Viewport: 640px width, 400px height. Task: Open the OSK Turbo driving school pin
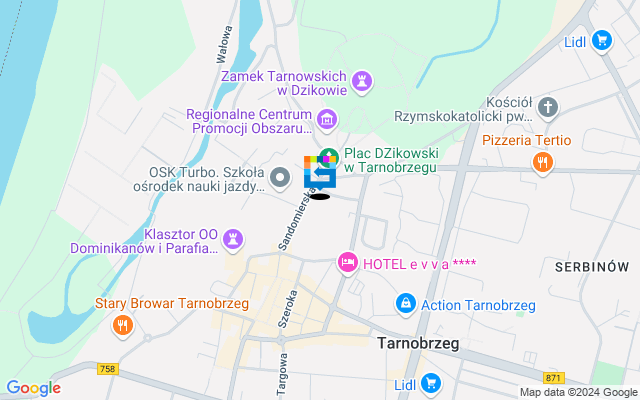[281, 179]
